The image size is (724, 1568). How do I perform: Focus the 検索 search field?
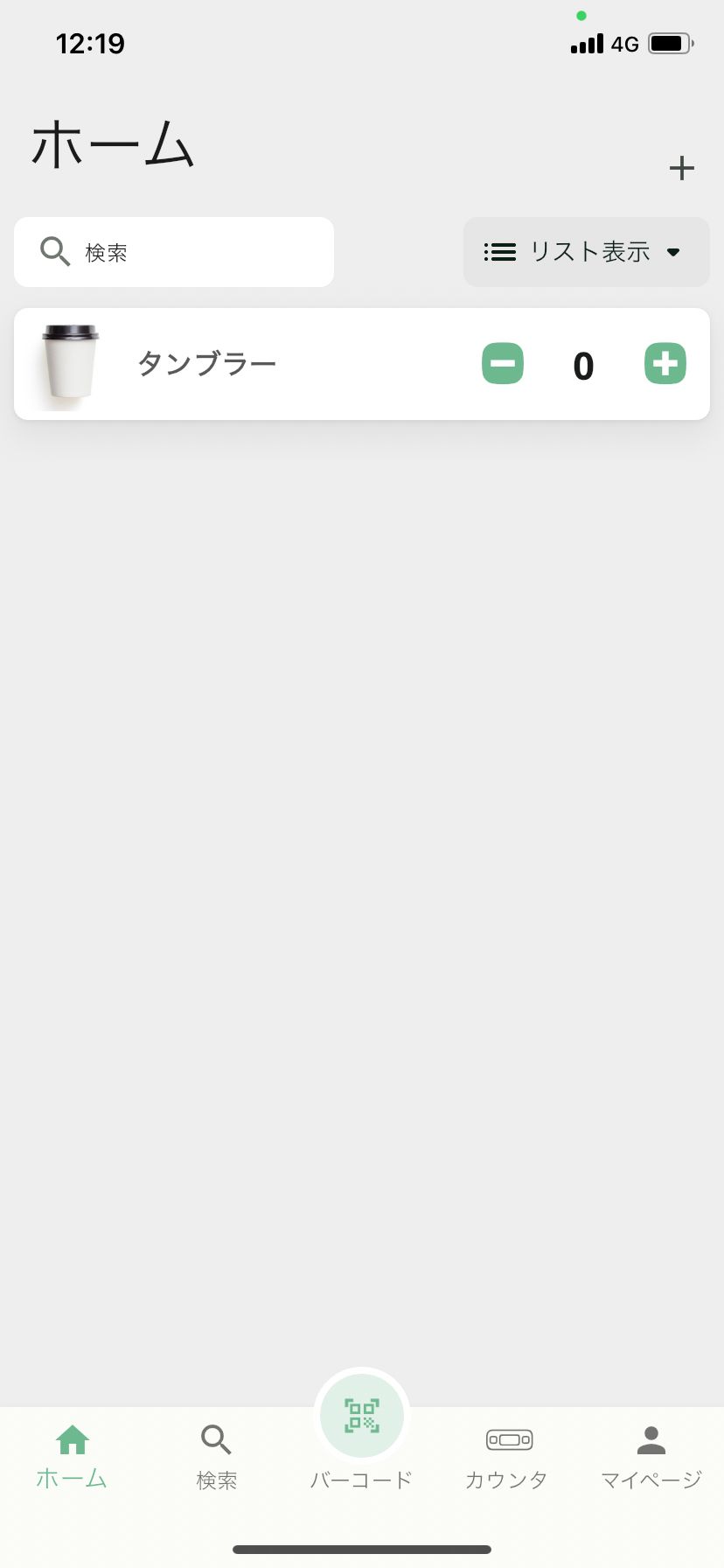(174, 252)
